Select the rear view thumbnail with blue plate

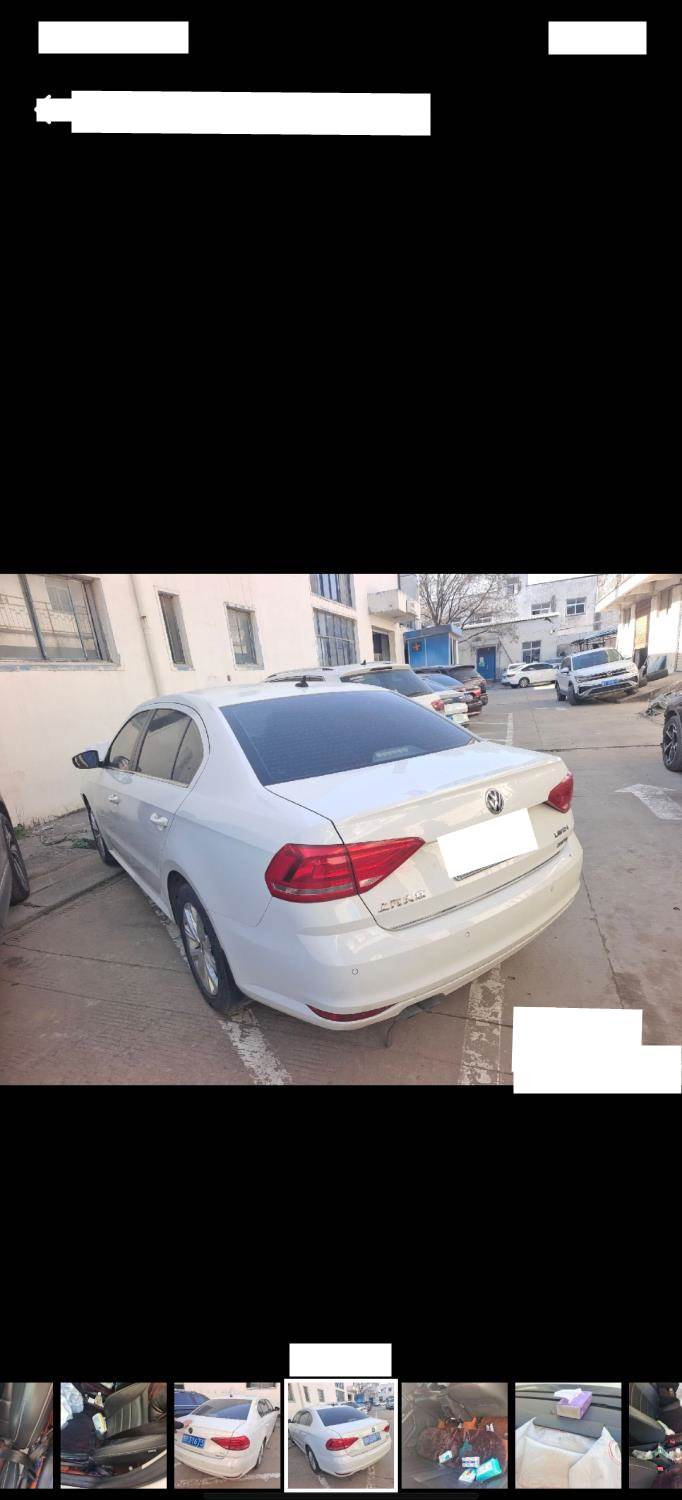[227, 1436]
